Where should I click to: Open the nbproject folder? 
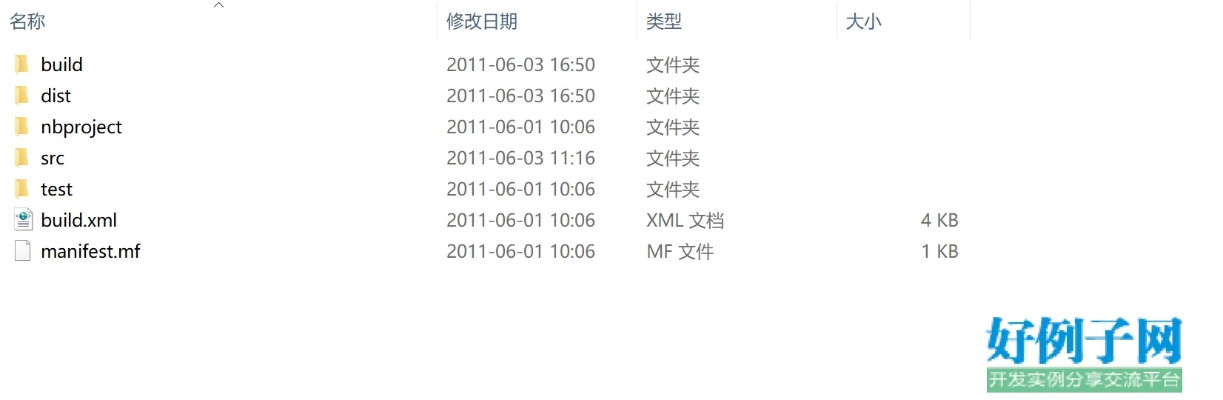click(80, 127)
